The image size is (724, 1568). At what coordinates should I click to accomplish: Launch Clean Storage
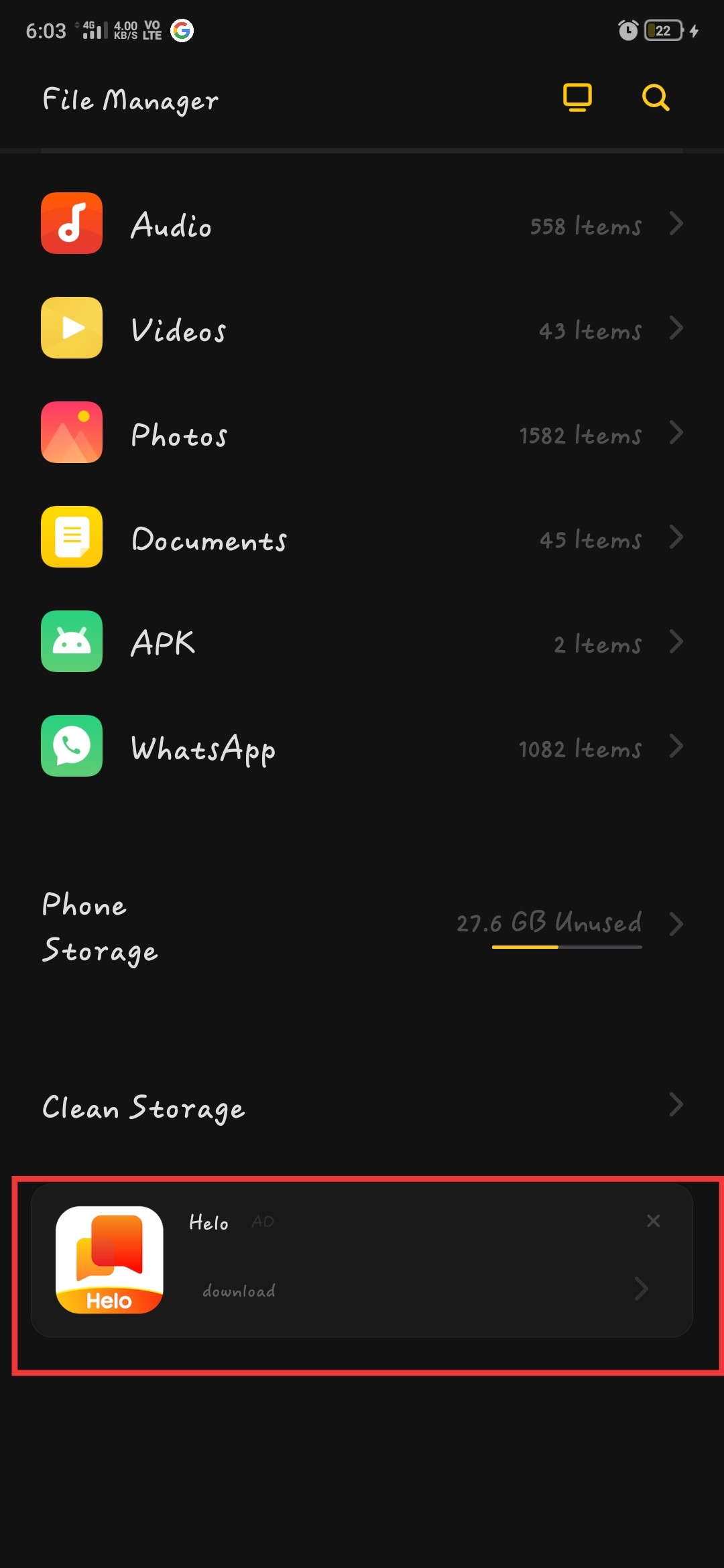pyautogui.click(x=362, y=1106)
